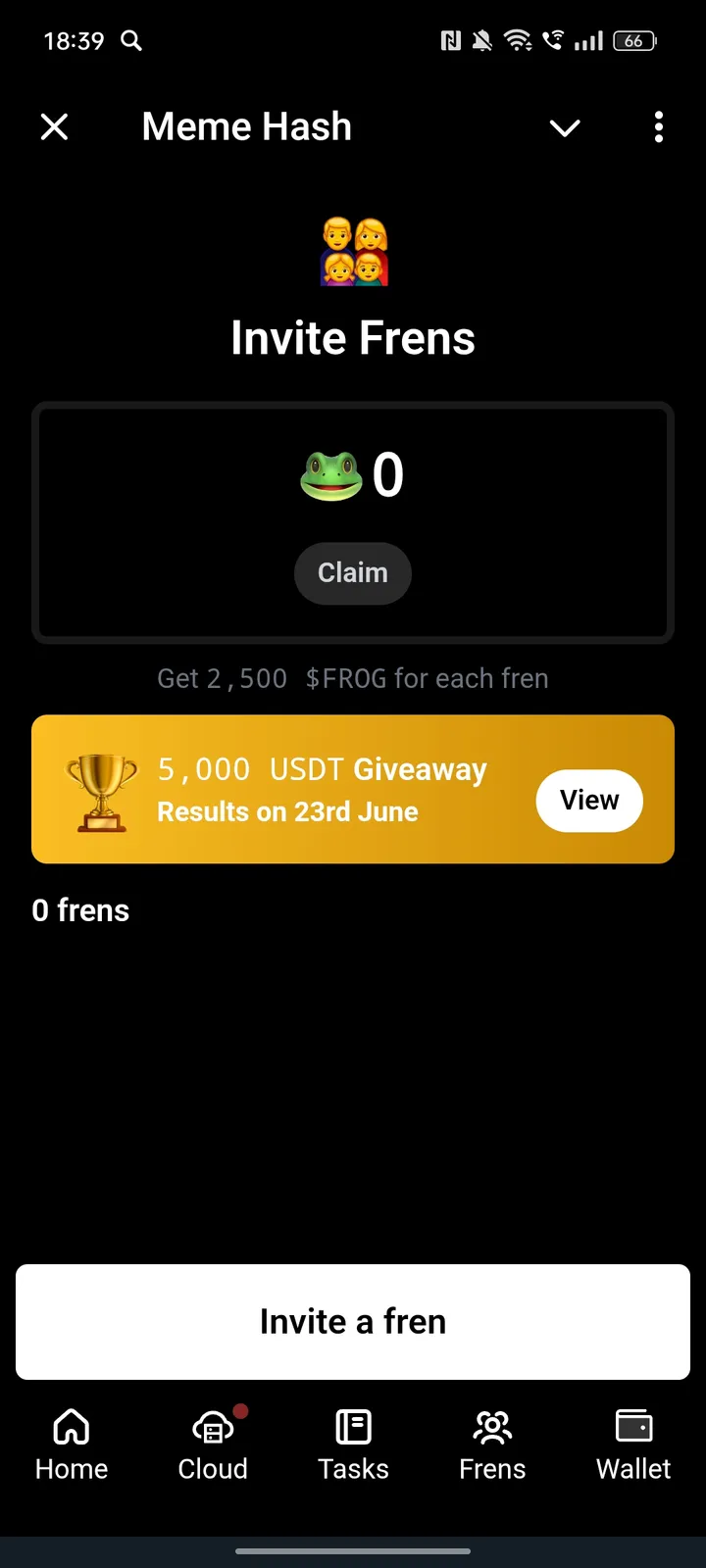
Task: Close the Meme Hash mini app
Action: point(55,126)
